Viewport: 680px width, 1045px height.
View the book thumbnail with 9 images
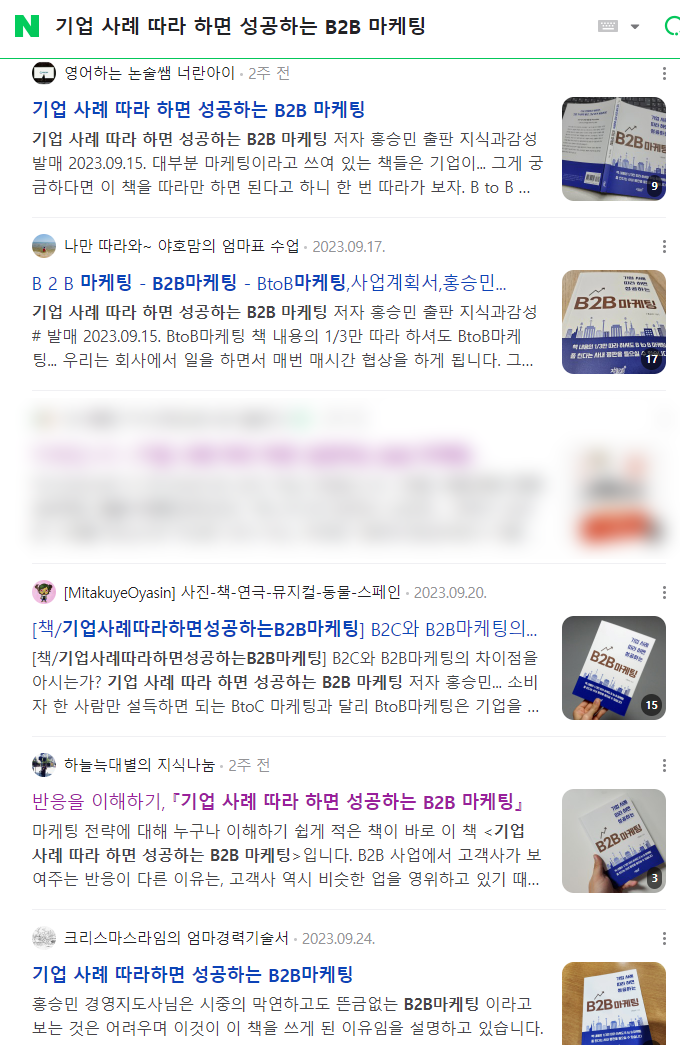click(613, 148)
